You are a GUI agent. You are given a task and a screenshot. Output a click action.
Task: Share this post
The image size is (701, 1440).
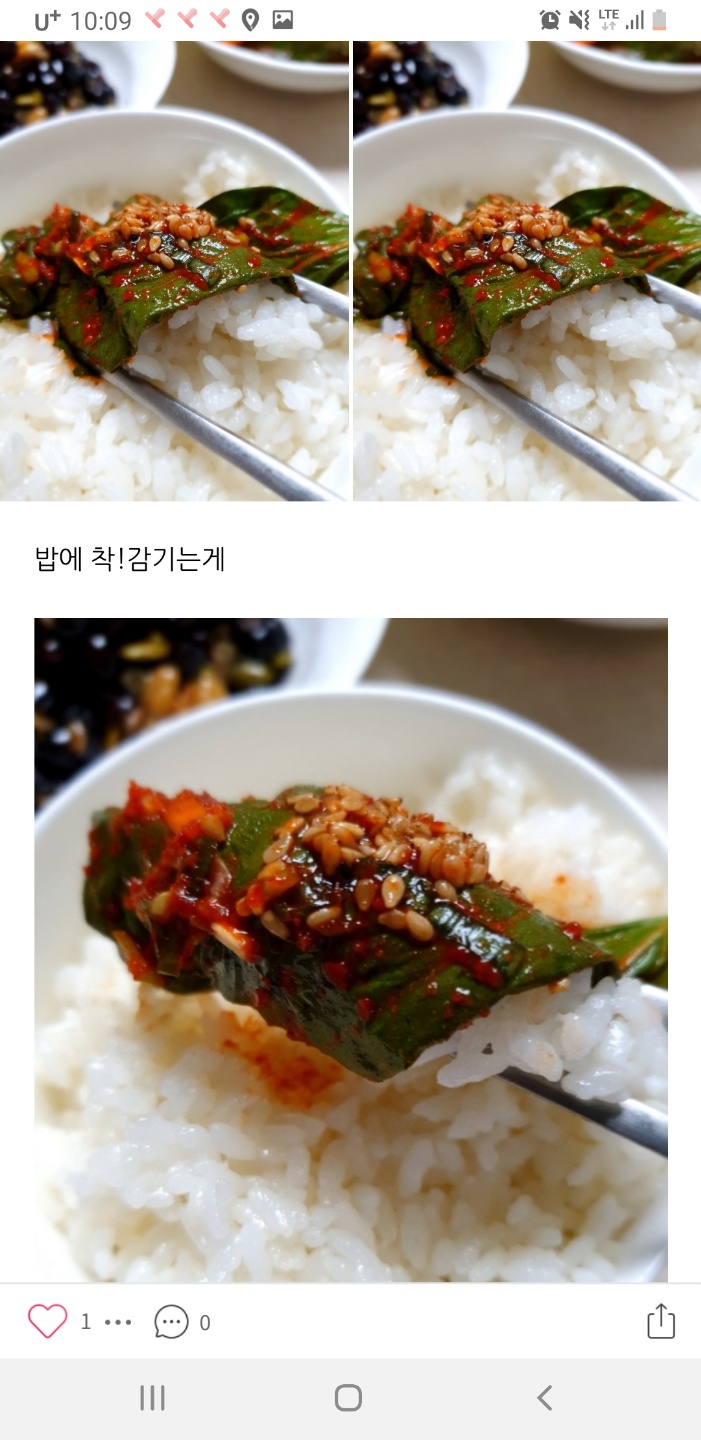(660, 1321)
